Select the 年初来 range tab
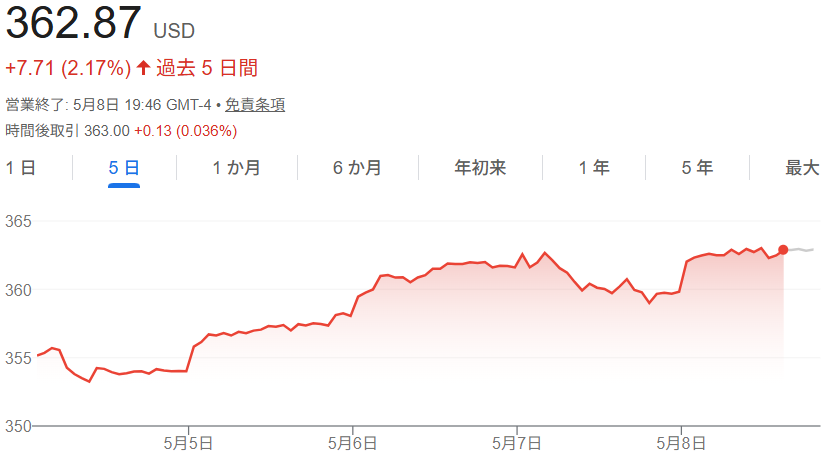The image size is (823, 454). tap(480, 168)
